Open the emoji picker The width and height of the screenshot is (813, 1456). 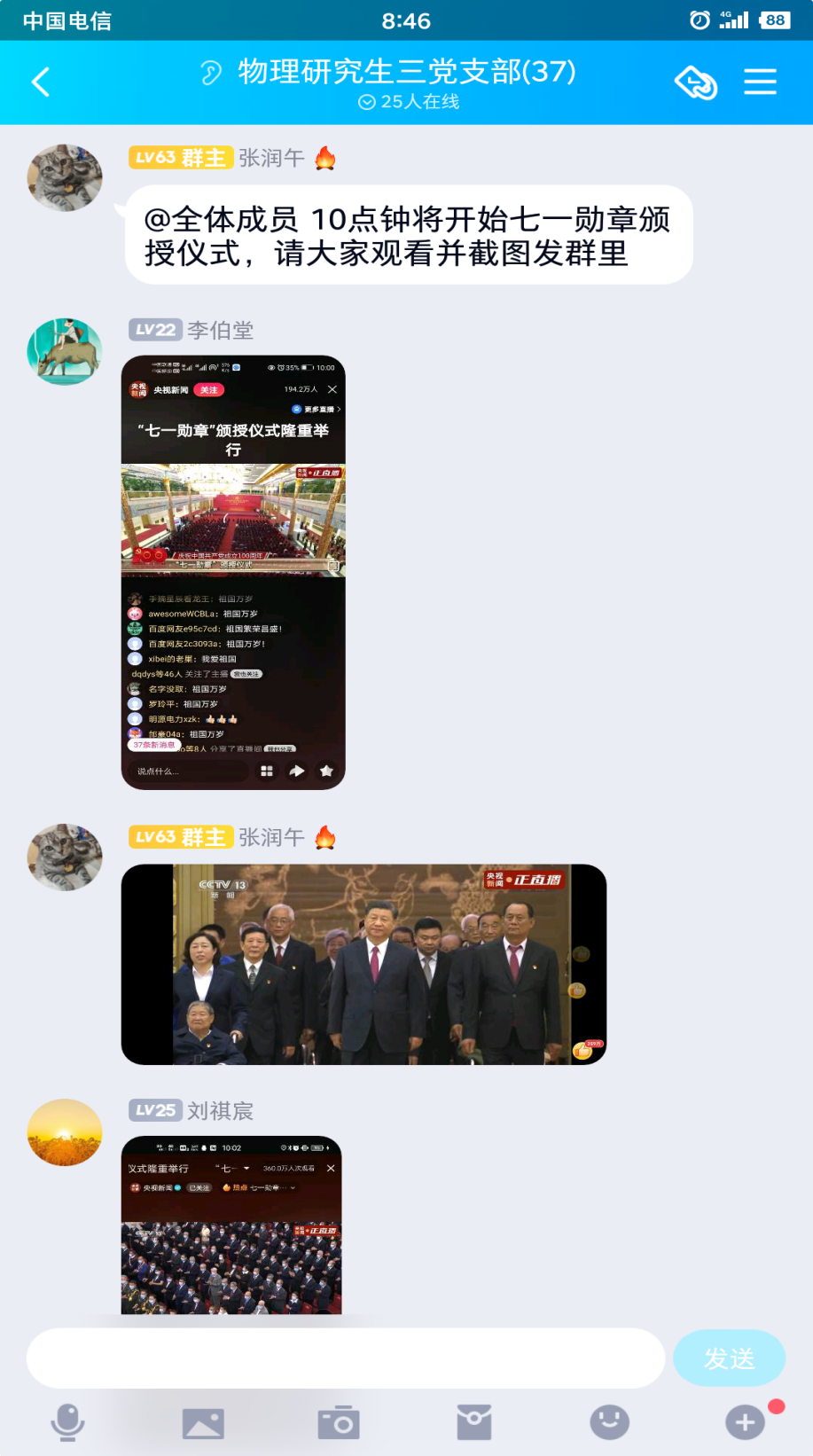tap(610, 1422)
